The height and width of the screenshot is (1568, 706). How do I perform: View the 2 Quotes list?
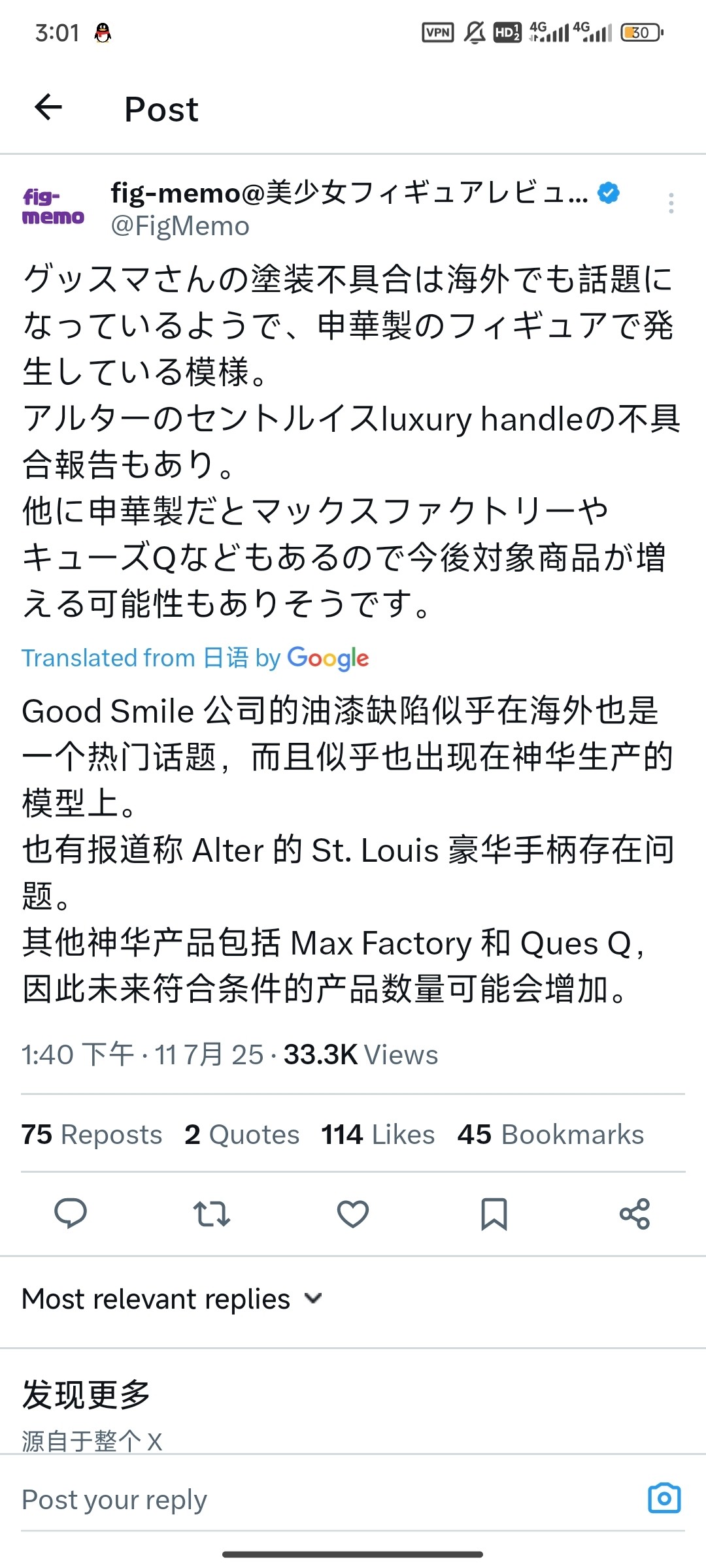(x=242, y=1135)
